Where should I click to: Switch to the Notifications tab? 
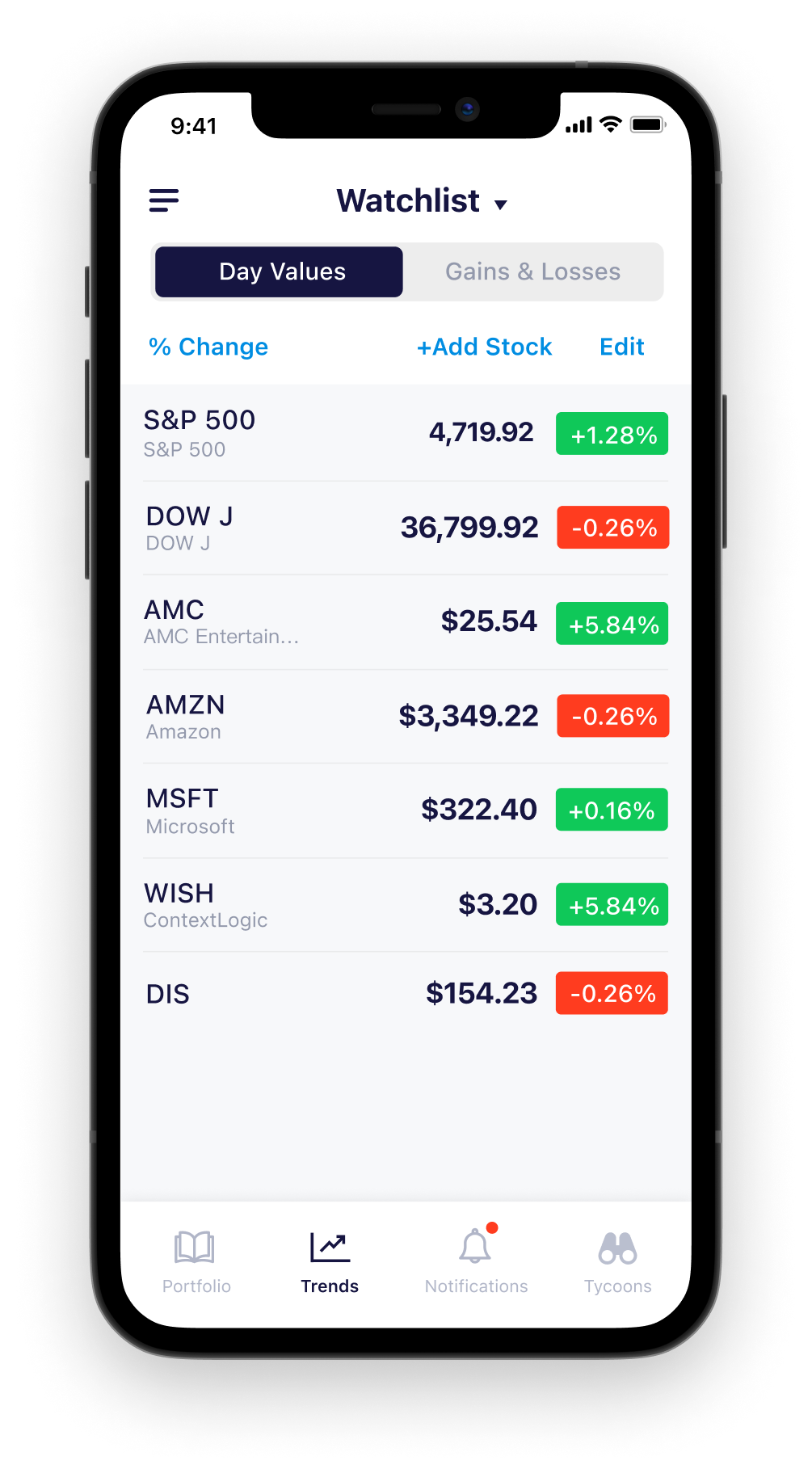[x=475, y=1261]
